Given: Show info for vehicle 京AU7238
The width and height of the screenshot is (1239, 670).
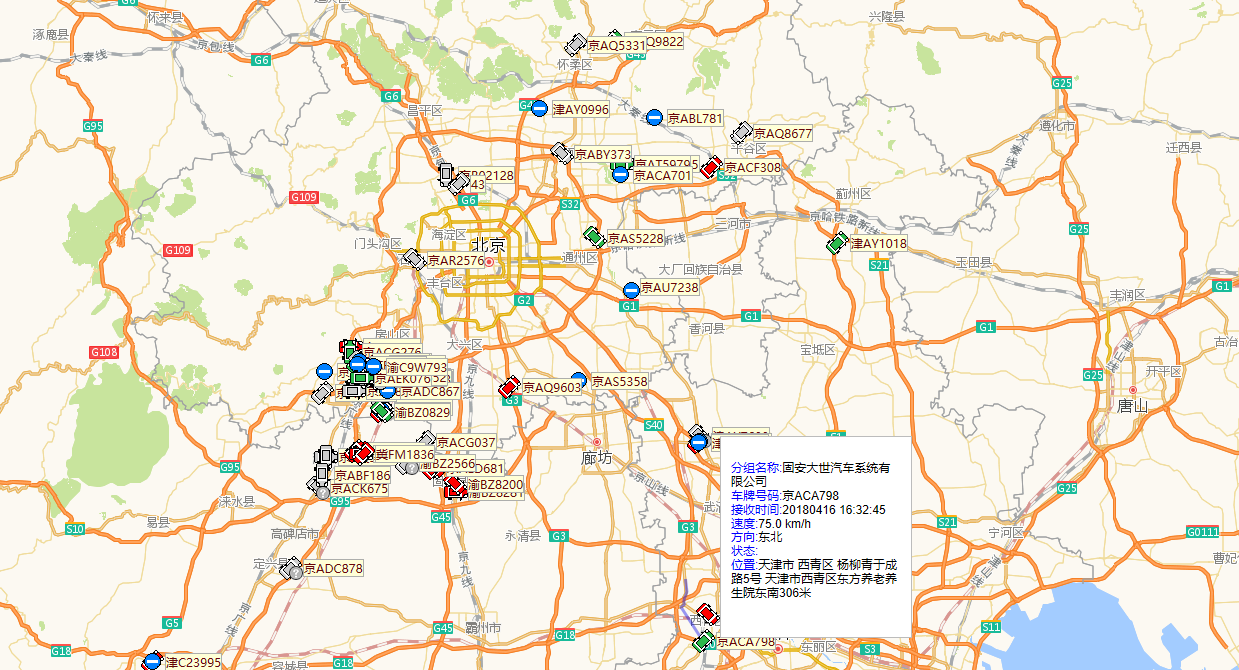Looking at the screenshot, I should click(x=631, y=290).
